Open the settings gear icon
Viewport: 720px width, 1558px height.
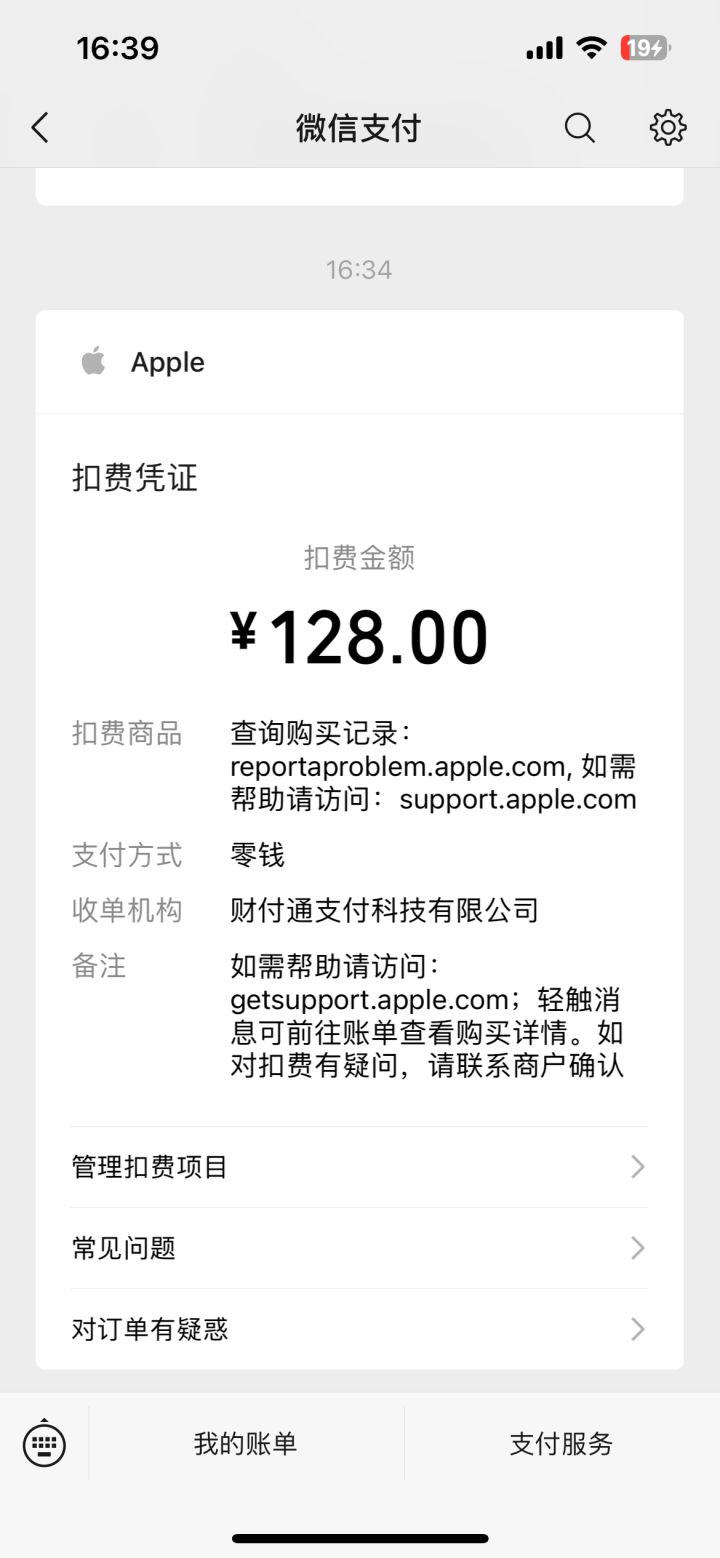667,128
